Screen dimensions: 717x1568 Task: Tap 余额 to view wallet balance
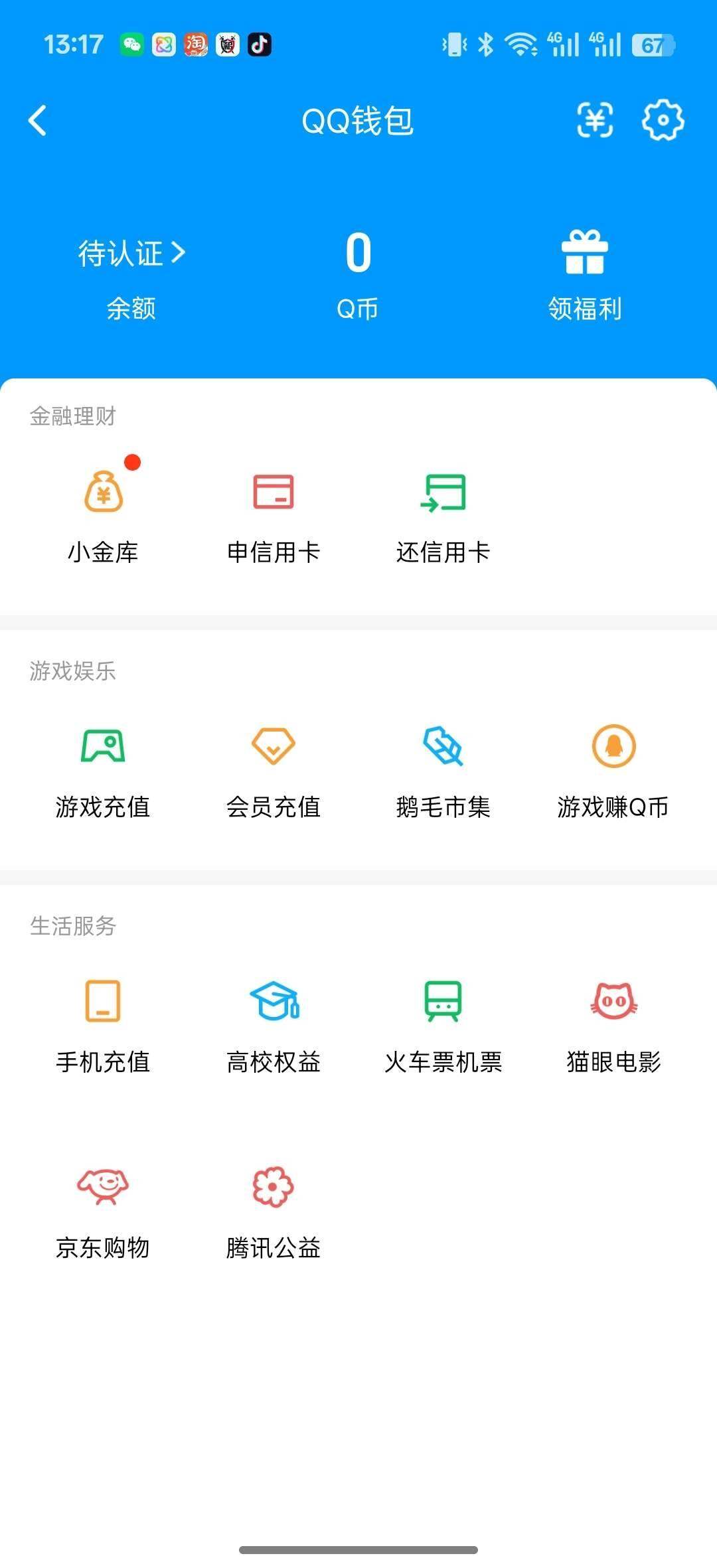(131, 309)
